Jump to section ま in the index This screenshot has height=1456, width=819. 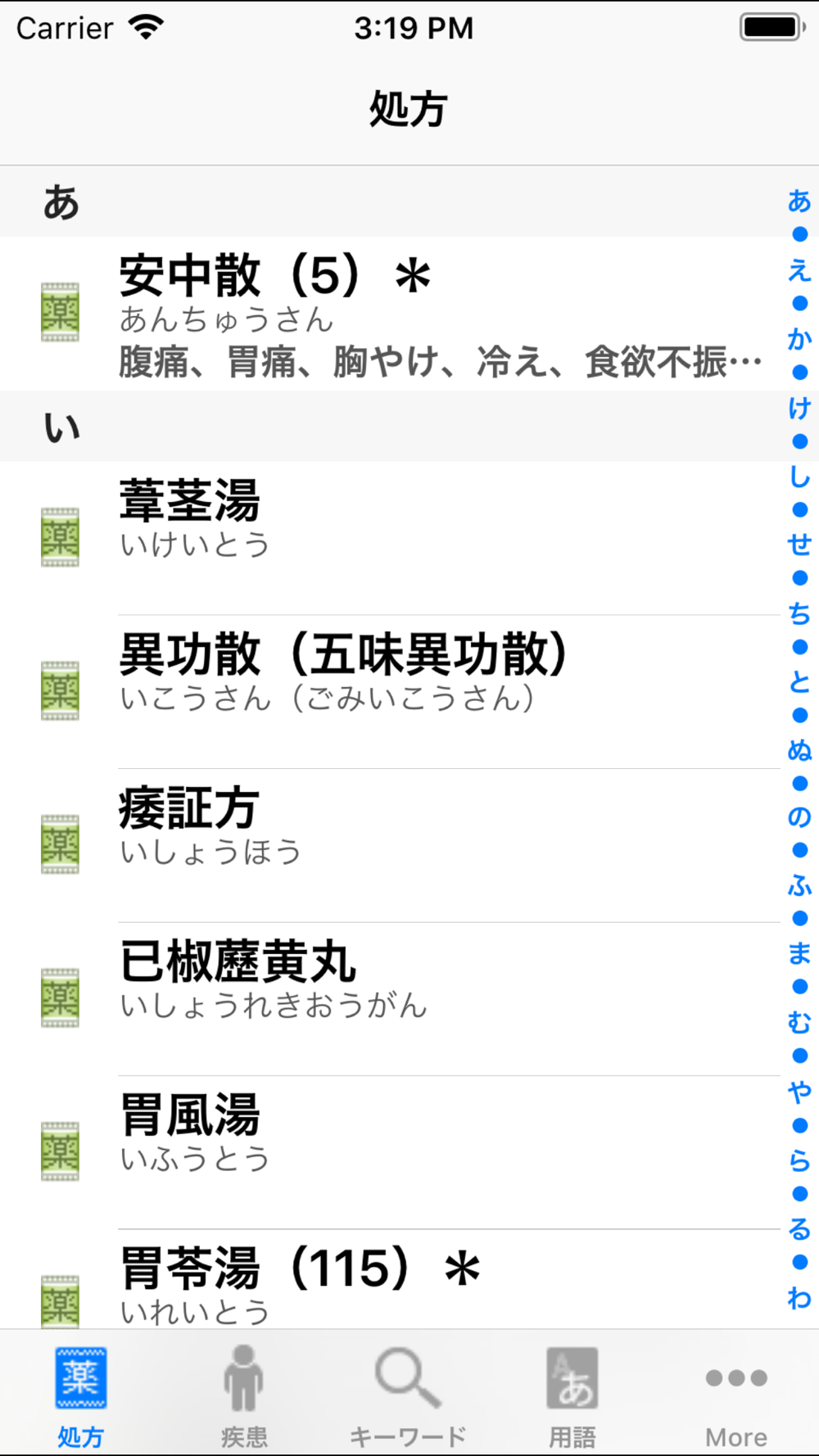point(799,953)
